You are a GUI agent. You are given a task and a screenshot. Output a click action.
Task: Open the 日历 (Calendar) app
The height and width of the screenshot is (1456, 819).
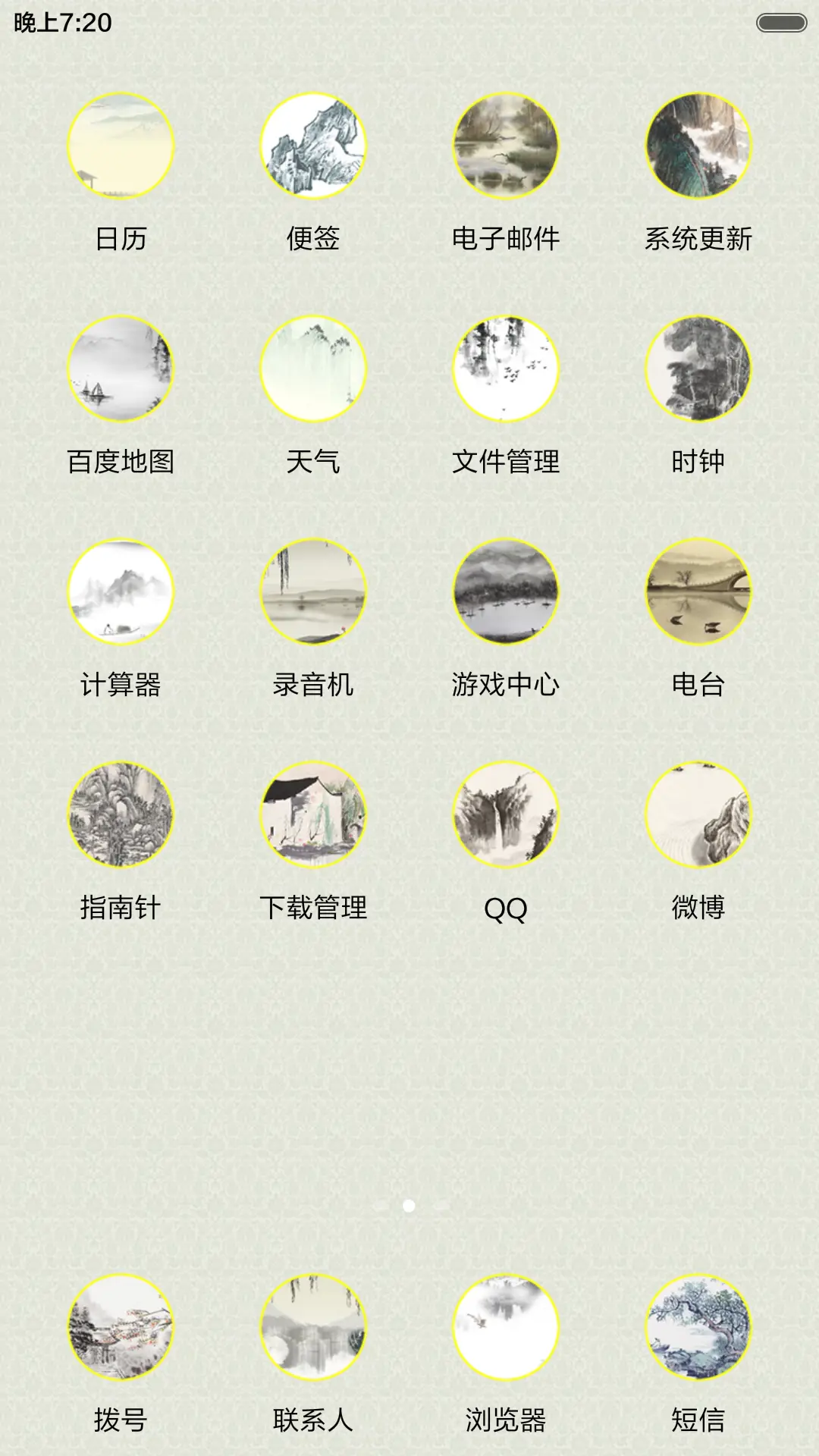point(121,148)
